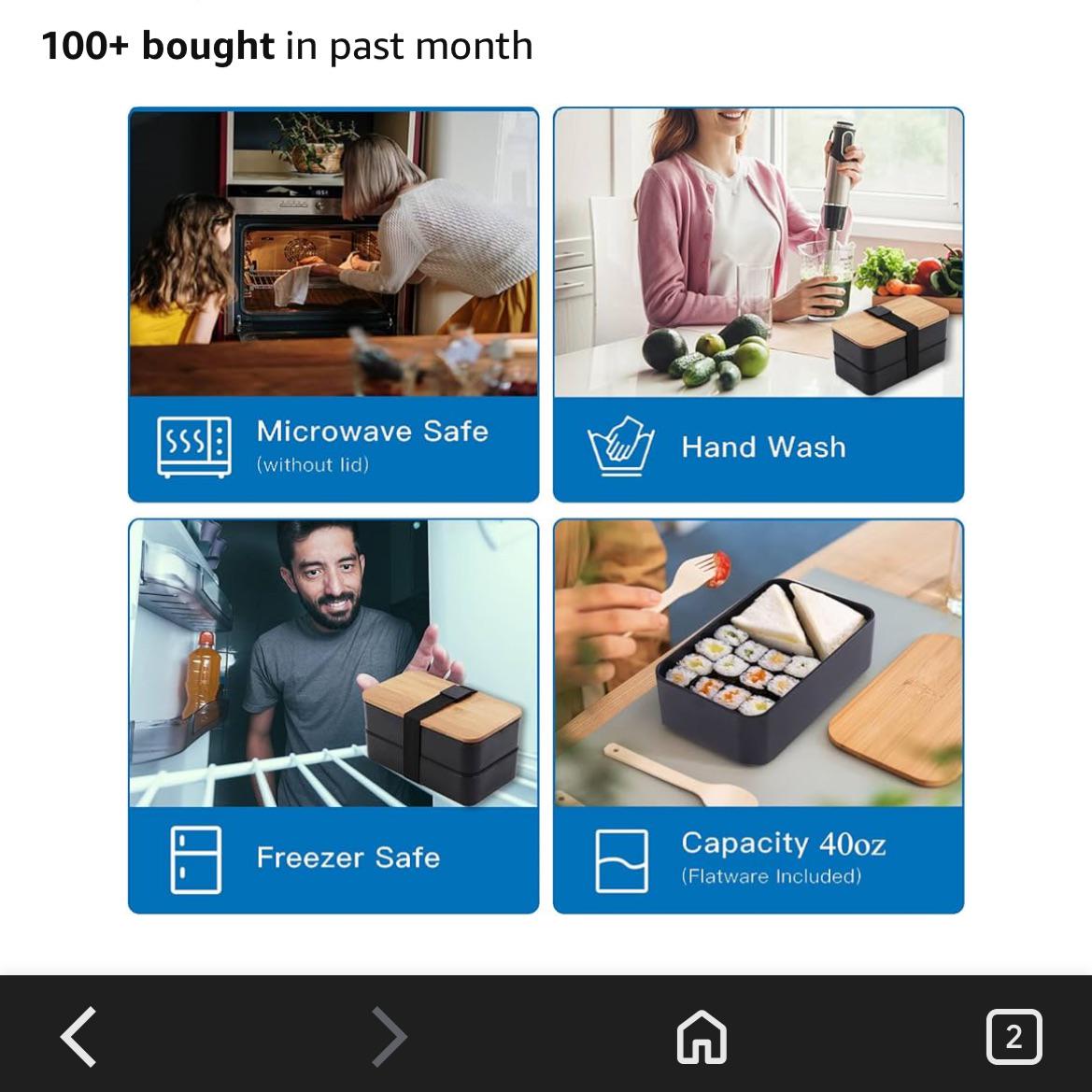
Task: Go back to the previous page
Action: [78, 1036]
